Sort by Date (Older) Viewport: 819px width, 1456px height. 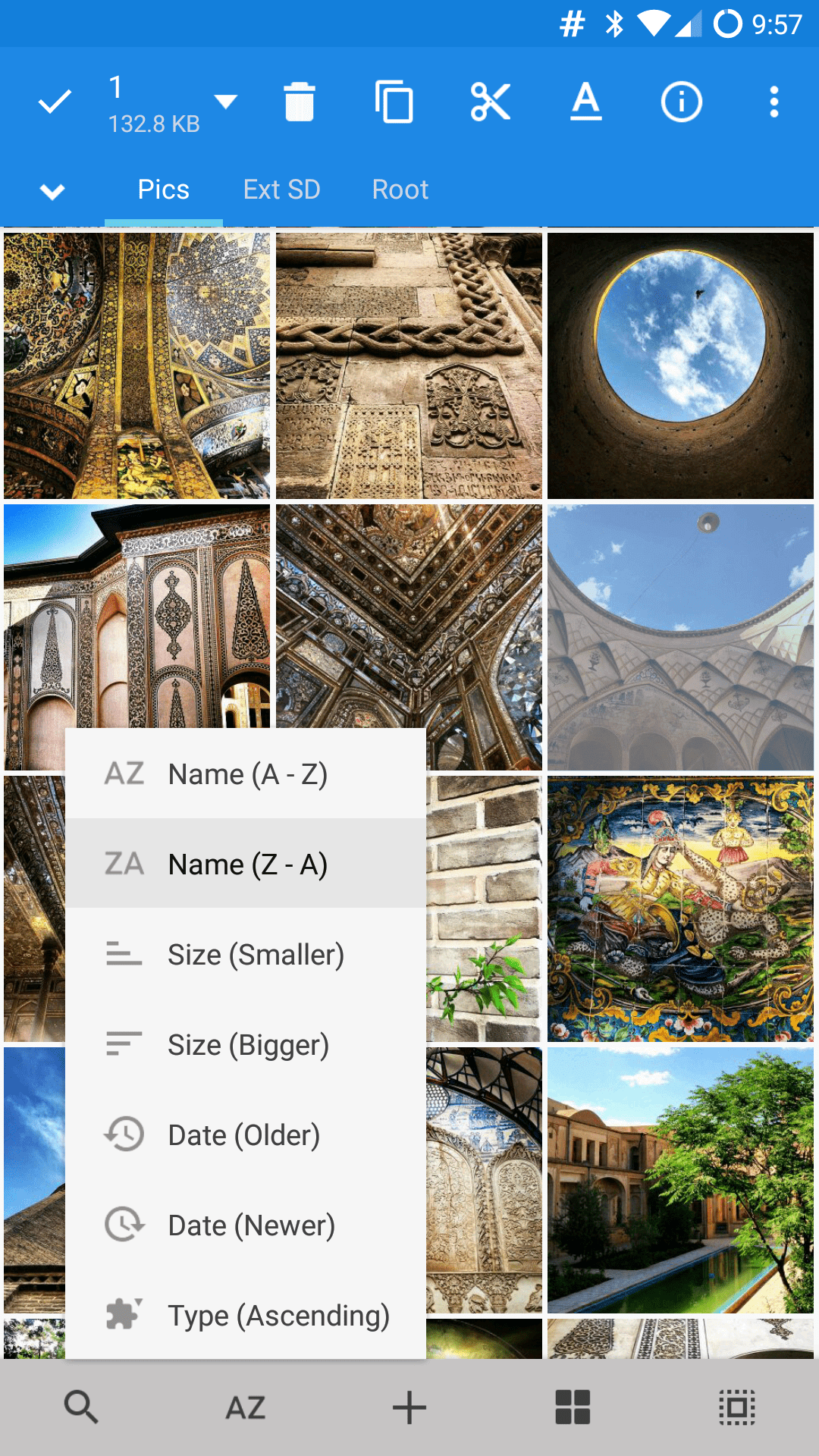pos(246,1134)
